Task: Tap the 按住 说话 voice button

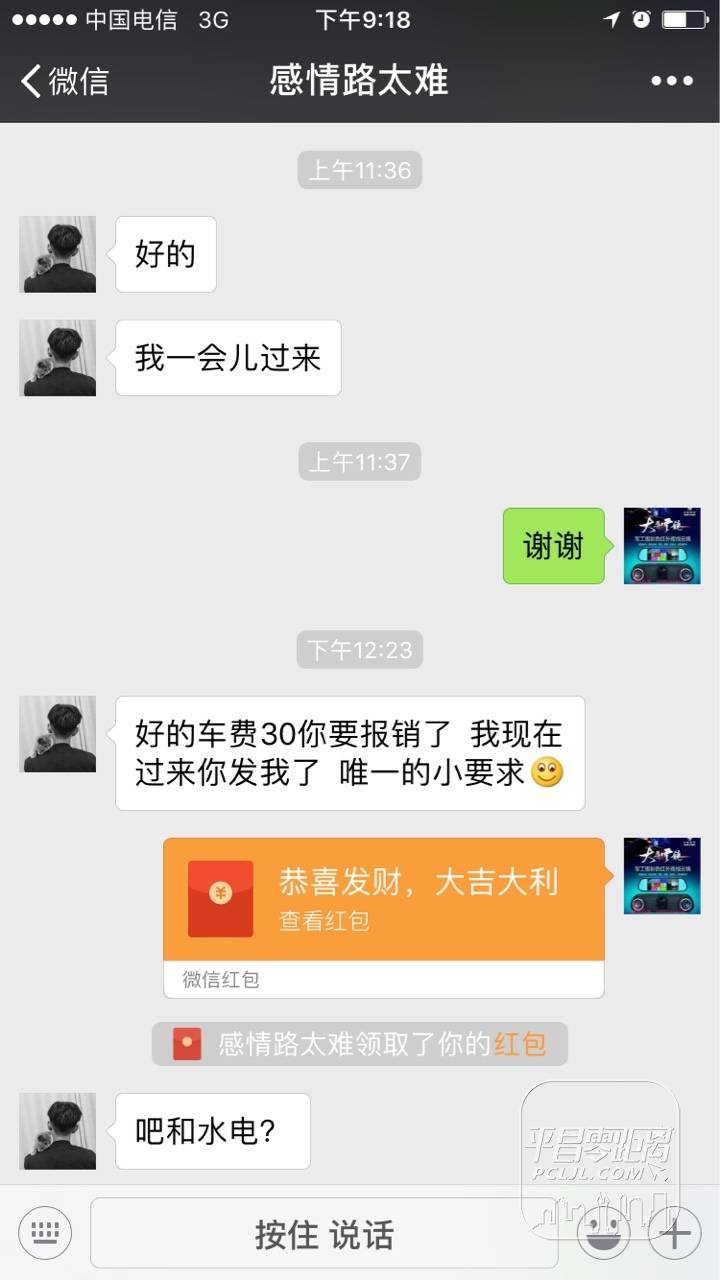Action: (x=324, y=1233)
